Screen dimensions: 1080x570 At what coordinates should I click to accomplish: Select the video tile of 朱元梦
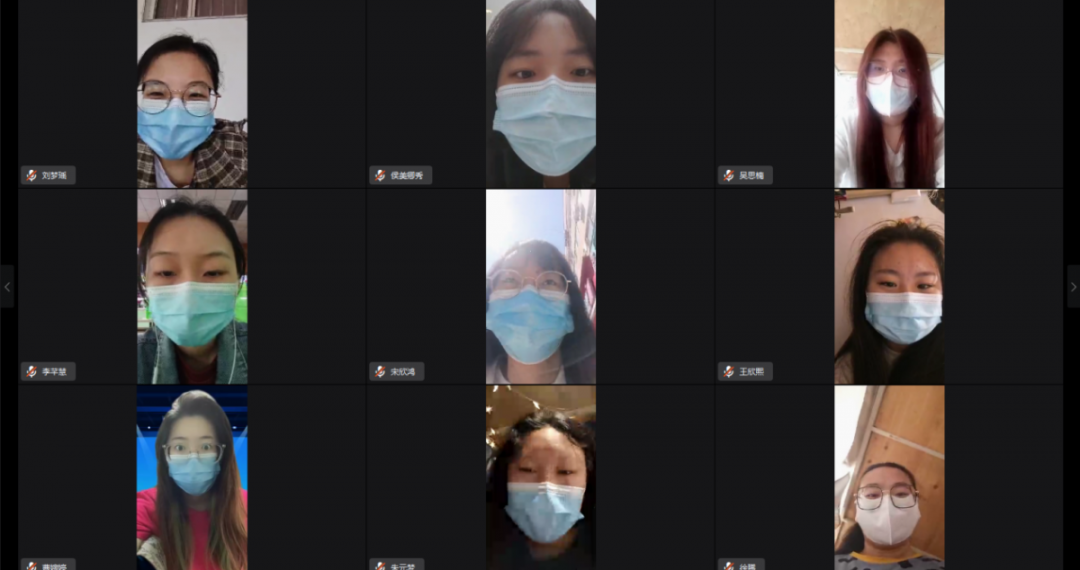[x=540, y=478]
